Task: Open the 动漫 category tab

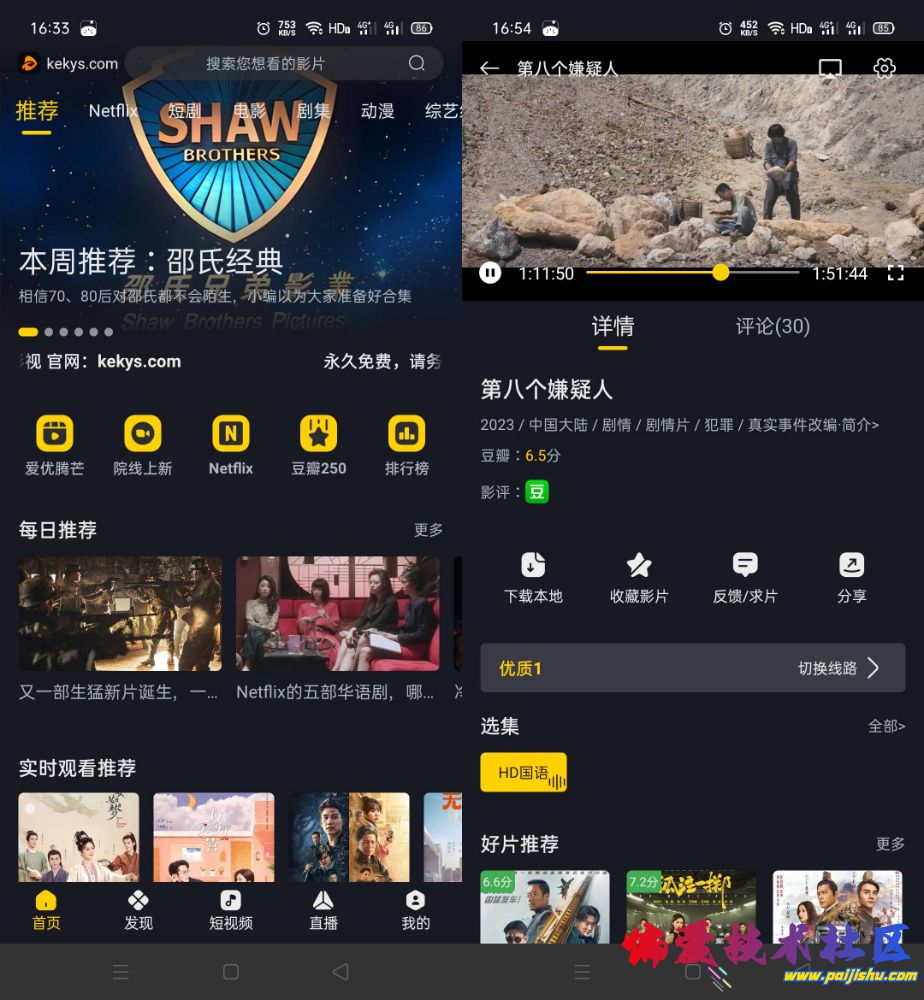Action: [377, 111]
